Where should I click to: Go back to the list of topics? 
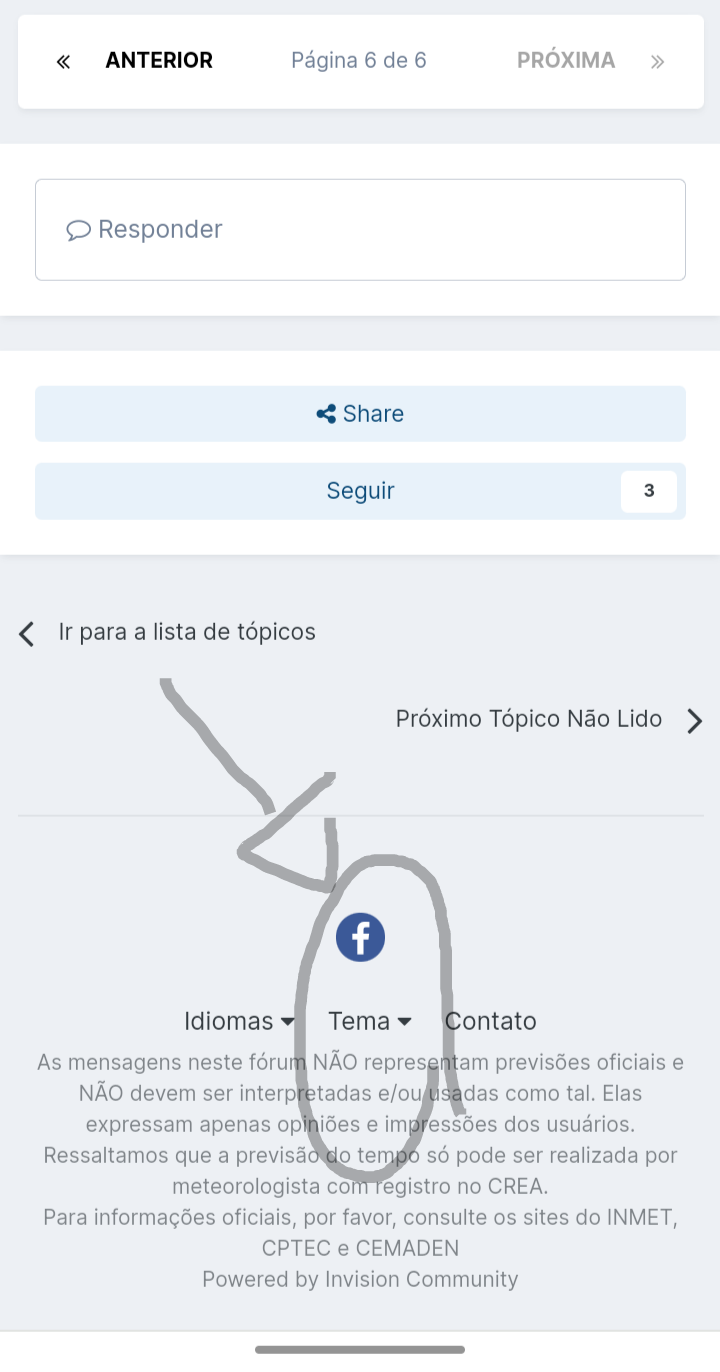pos(167,632)
